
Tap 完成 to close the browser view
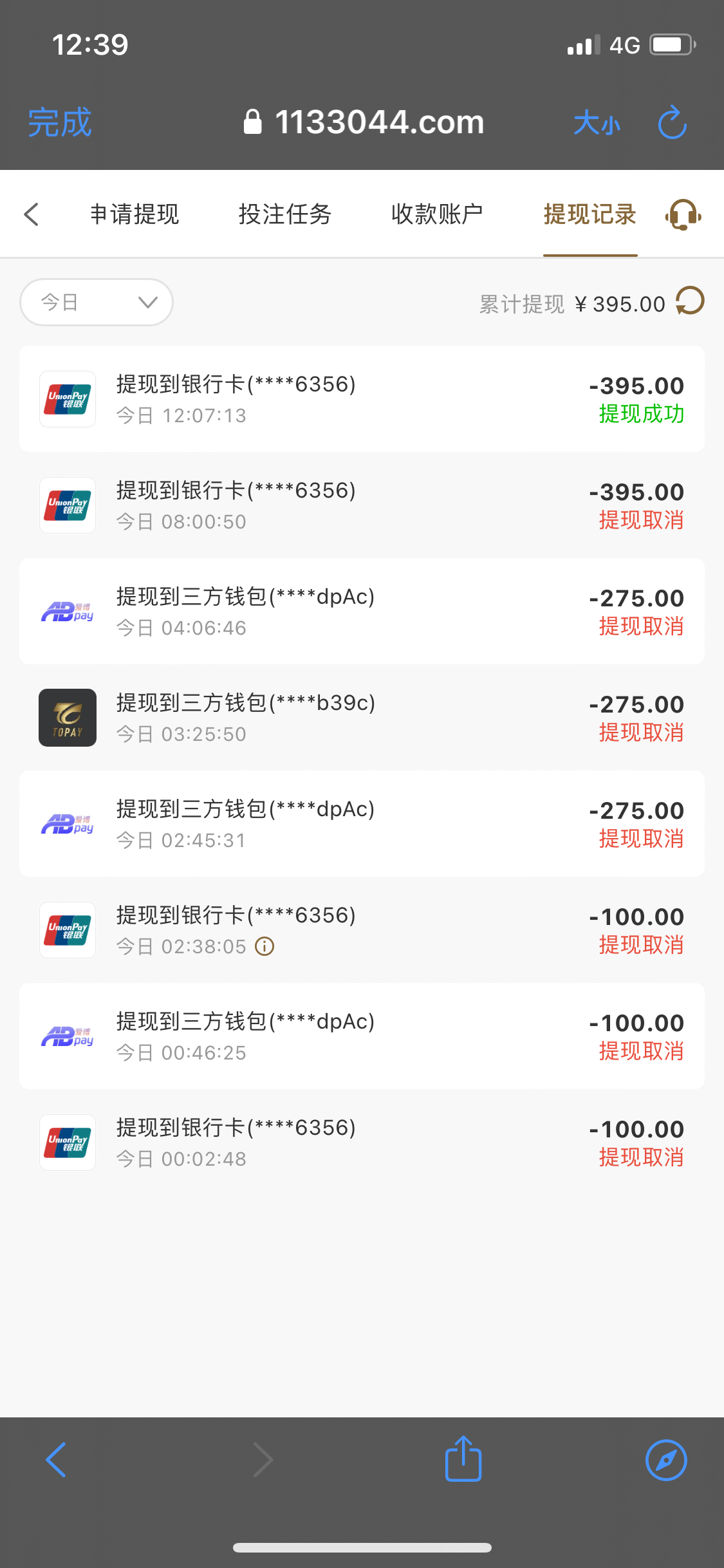point(60,122)
